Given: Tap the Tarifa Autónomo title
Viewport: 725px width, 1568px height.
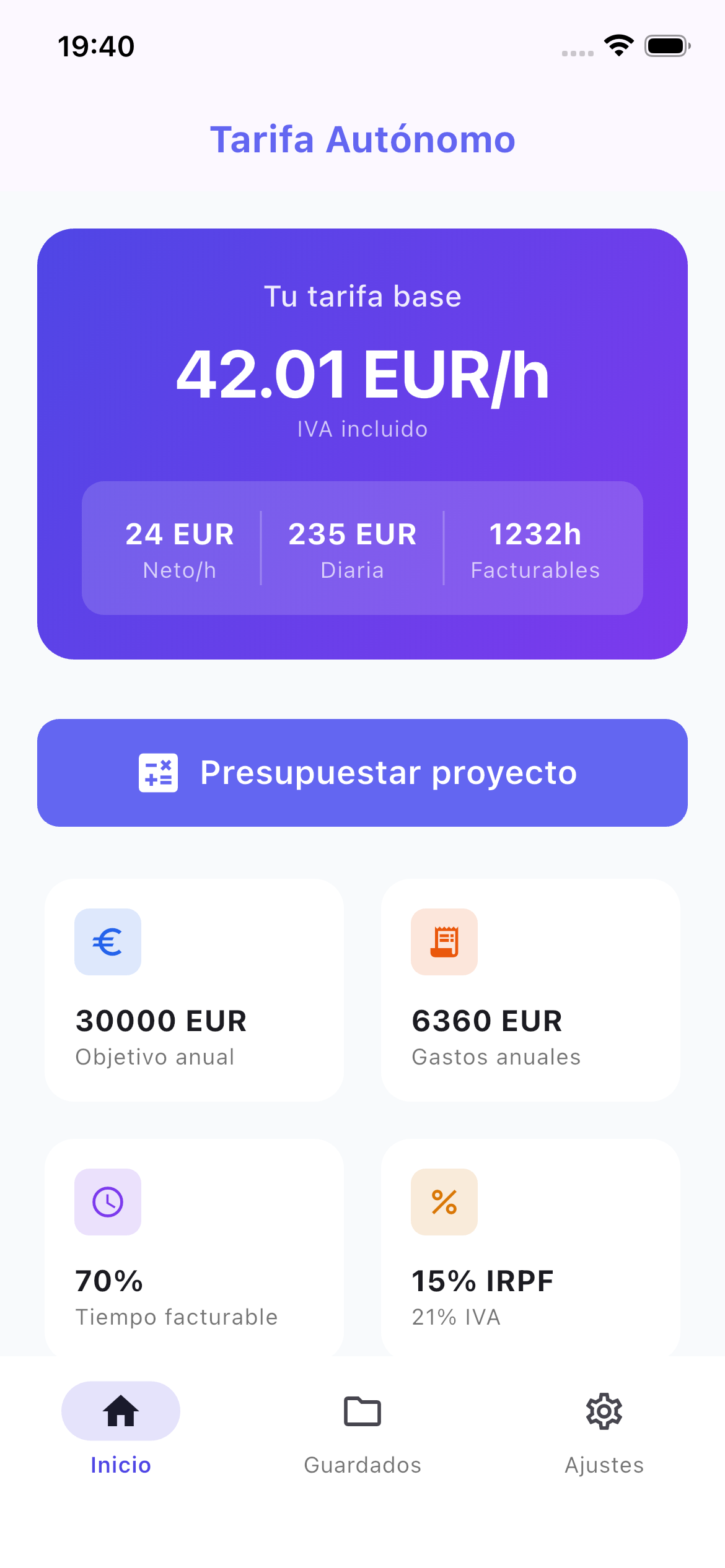Looking at the screenshot, I should [x=362, y=140].
